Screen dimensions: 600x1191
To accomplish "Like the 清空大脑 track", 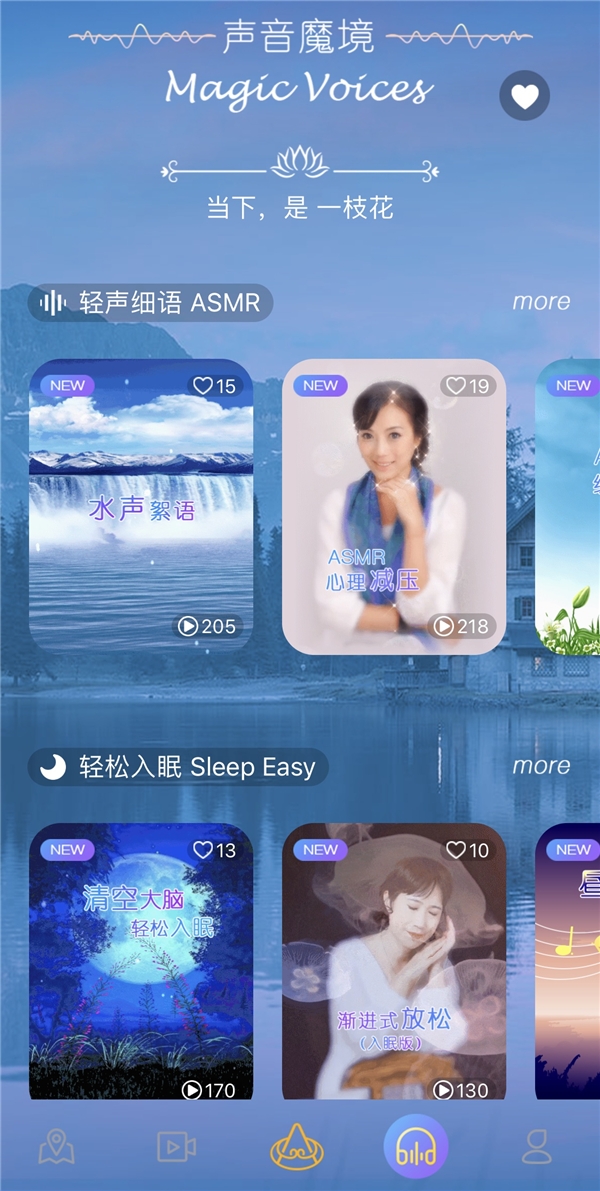I will [x=204, y=850].
